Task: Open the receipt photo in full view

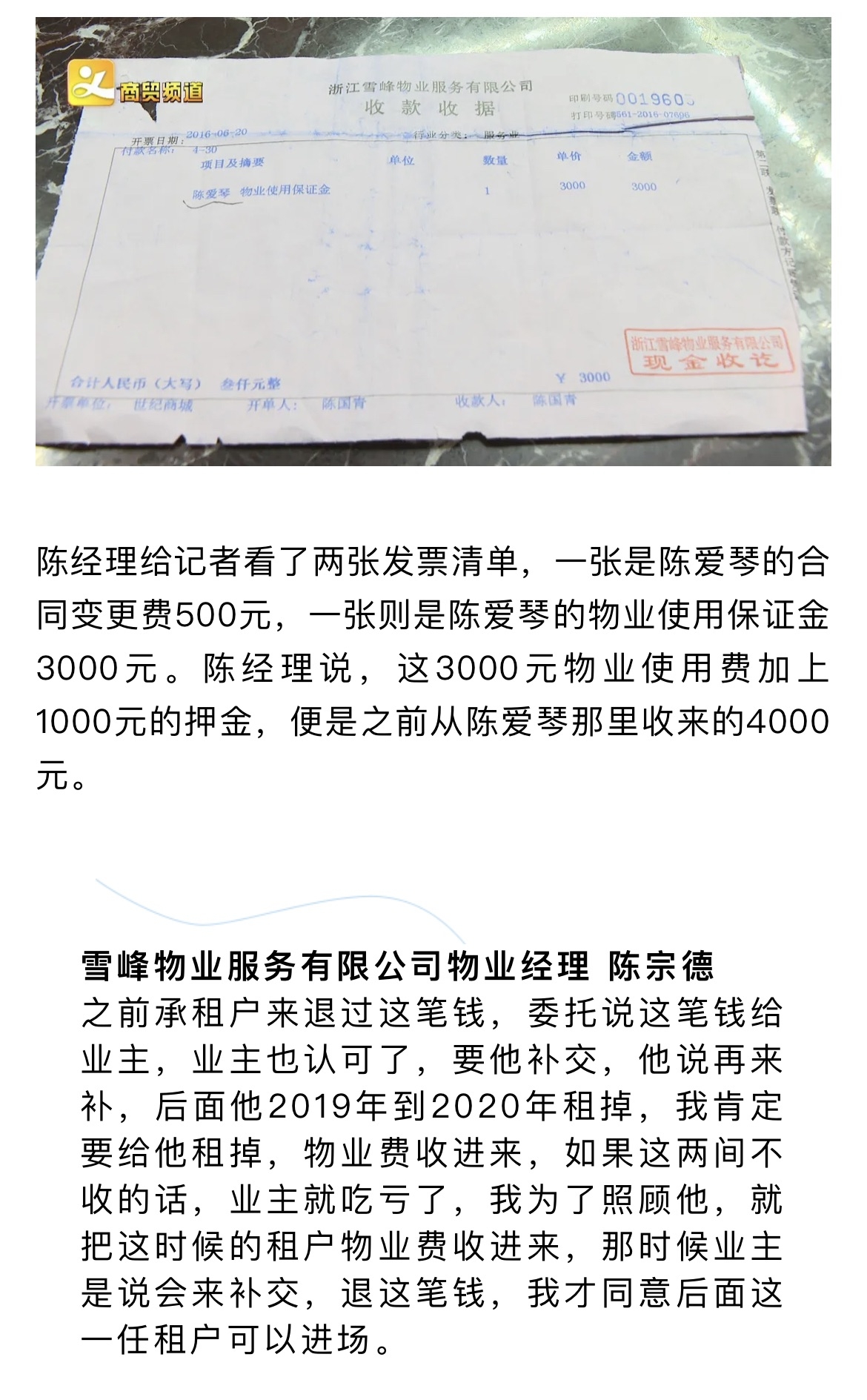Action: pos(433,242)
